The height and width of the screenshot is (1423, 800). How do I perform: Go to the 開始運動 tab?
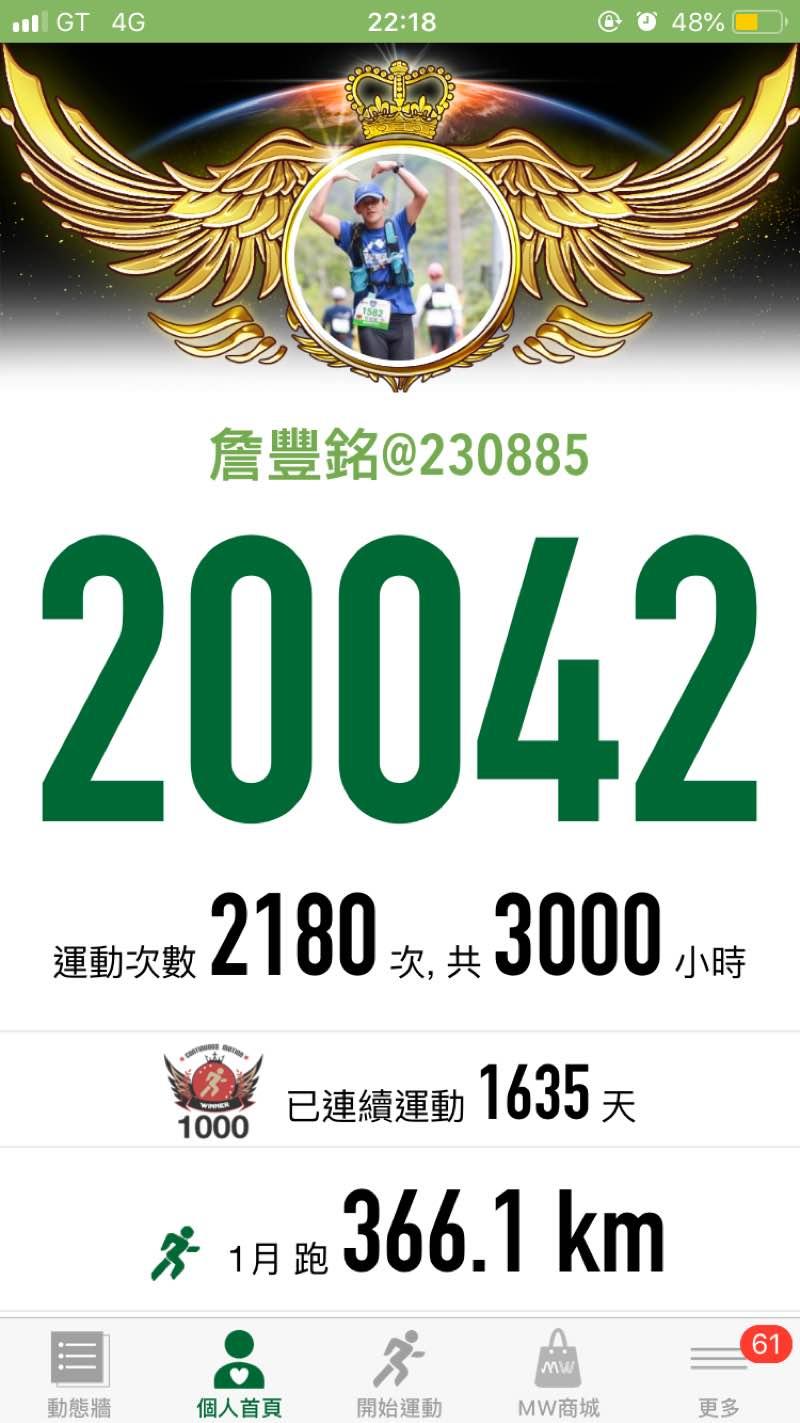point(399,1374)
